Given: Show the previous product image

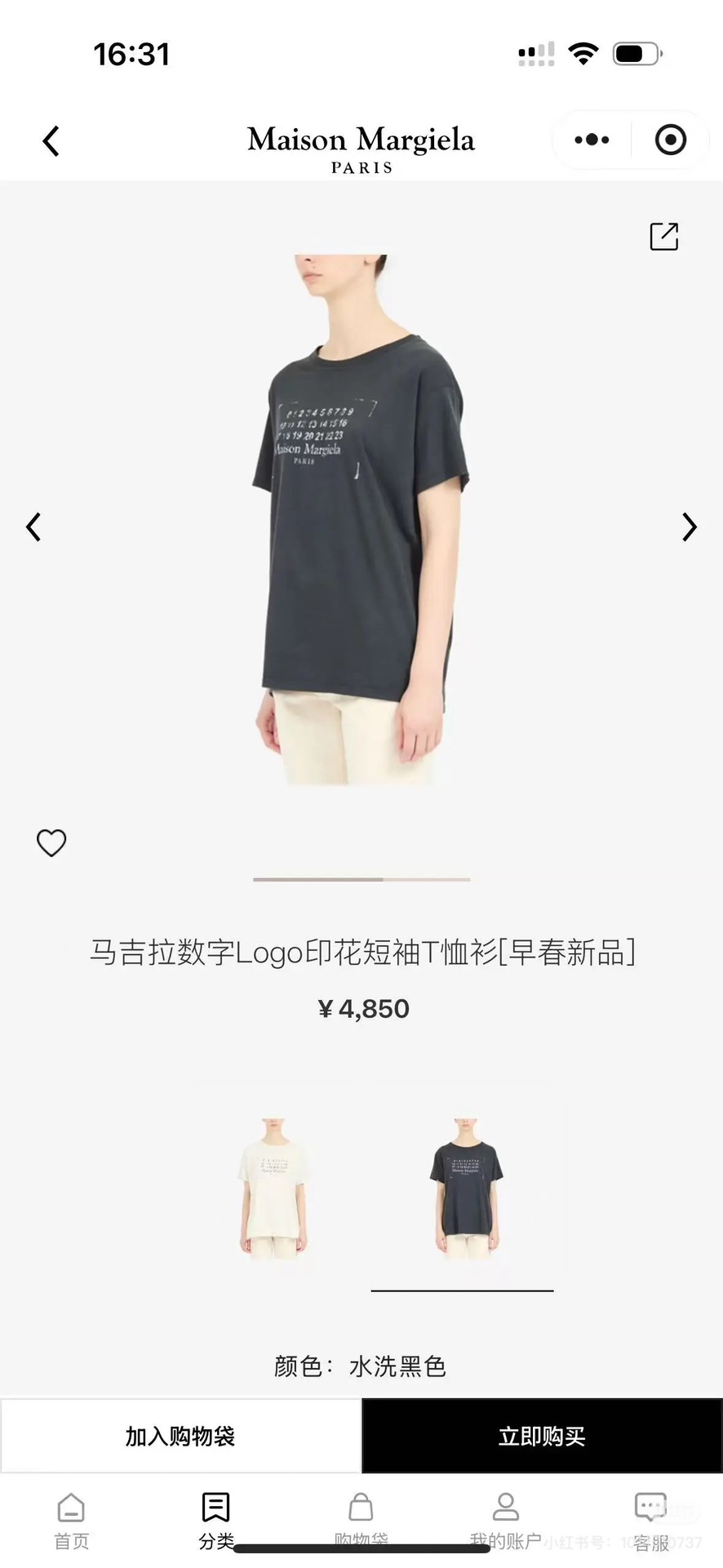Looking at the screenshot, I should [33, 527].
